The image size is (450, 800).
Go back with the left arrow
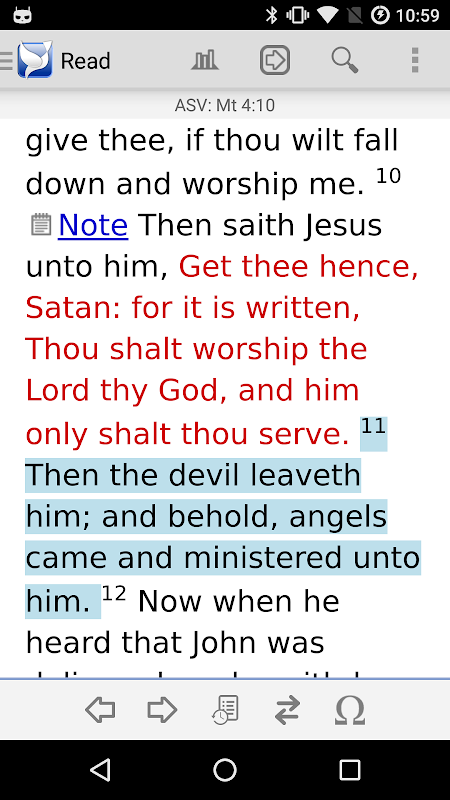100,710
